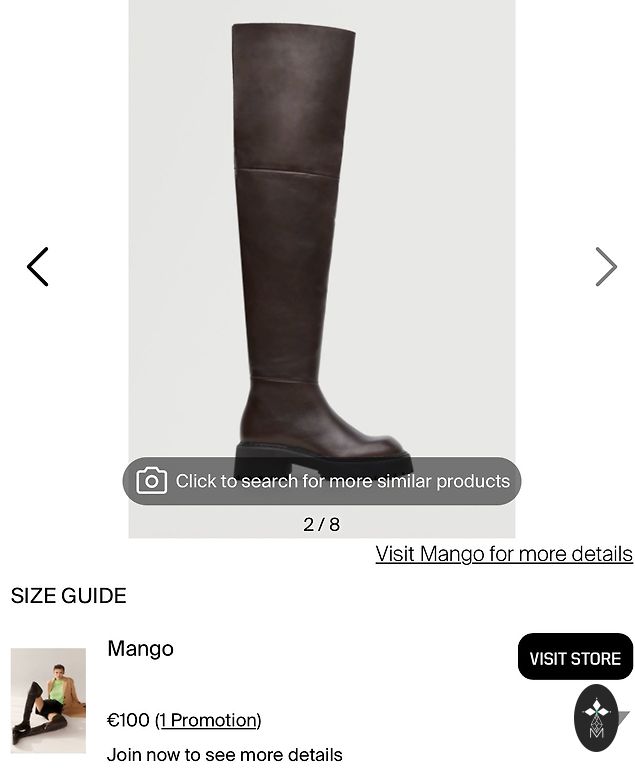Screen dimensions: 635x768
Task: Open the Mango model photo thumbnail
Action: [x=48, y=700]
